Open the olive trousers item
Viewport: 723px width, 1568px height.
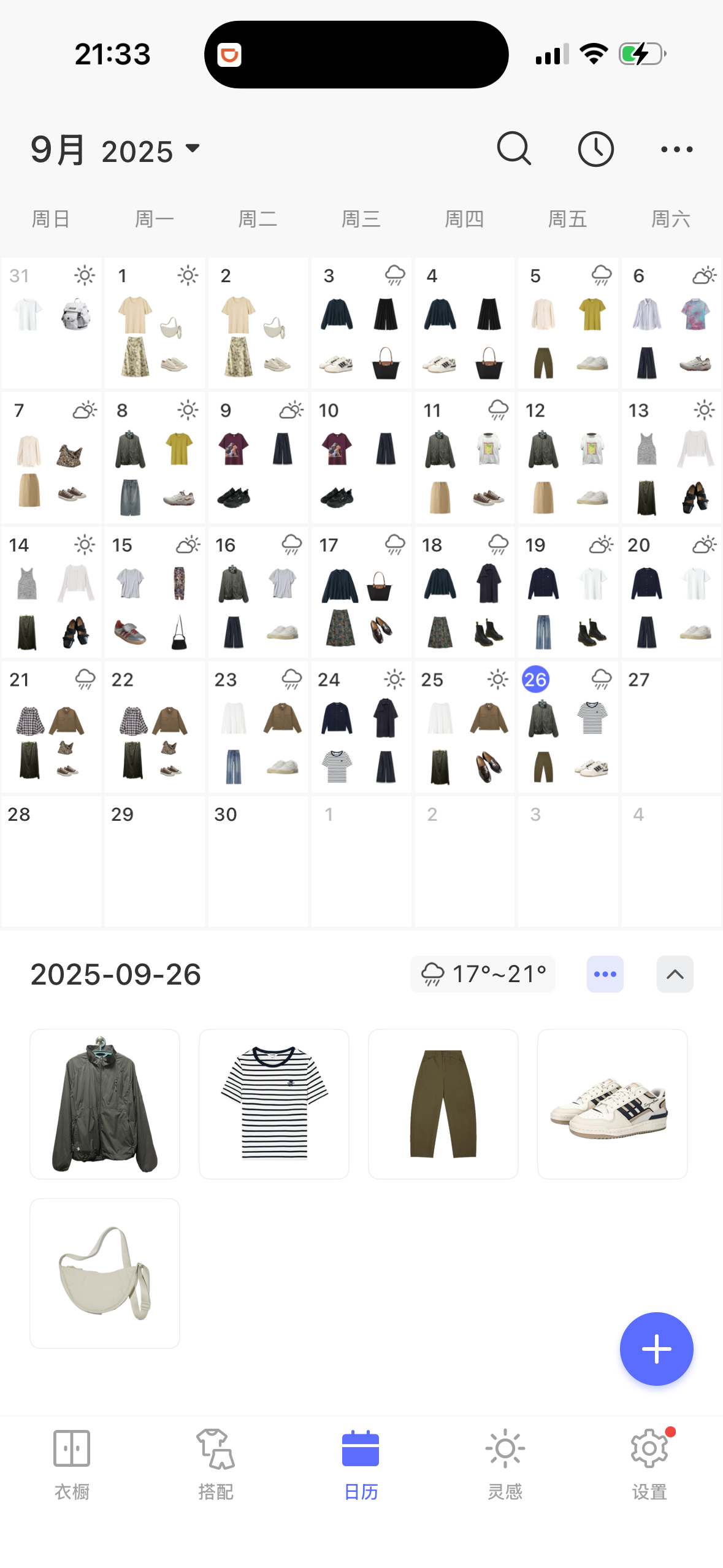click(443, 1104)
